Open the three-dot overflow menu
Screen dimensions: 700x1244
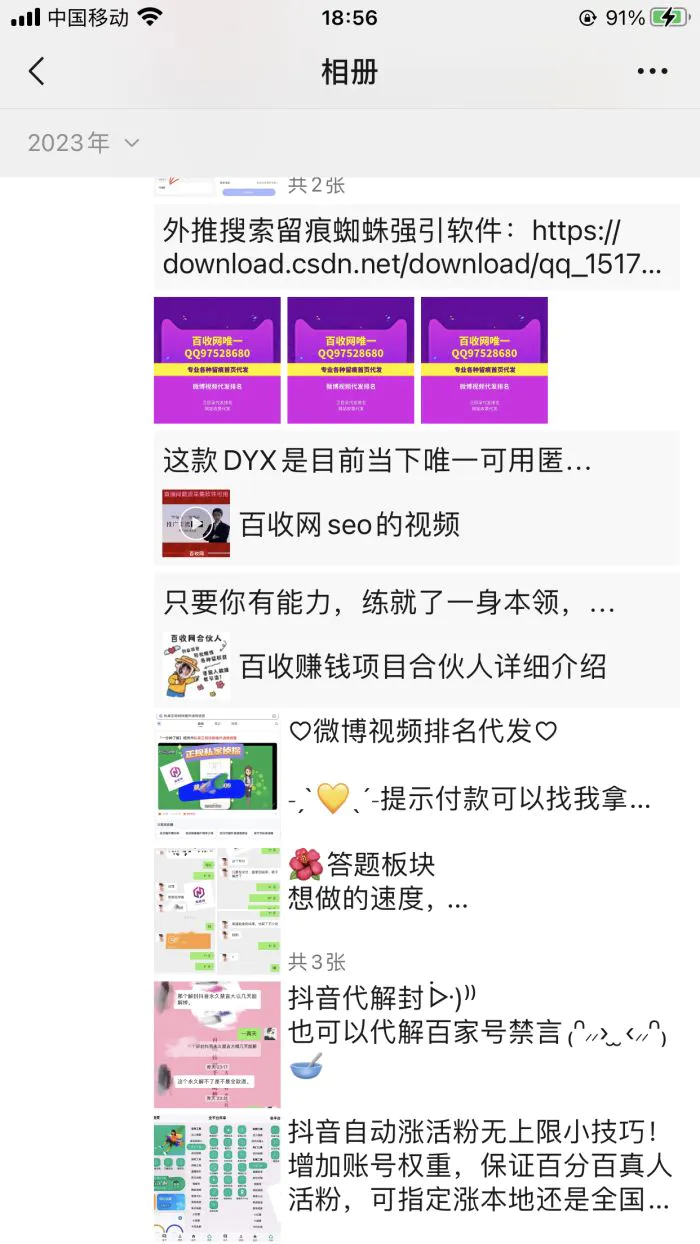pyautogui.click(x=652, y=72)
